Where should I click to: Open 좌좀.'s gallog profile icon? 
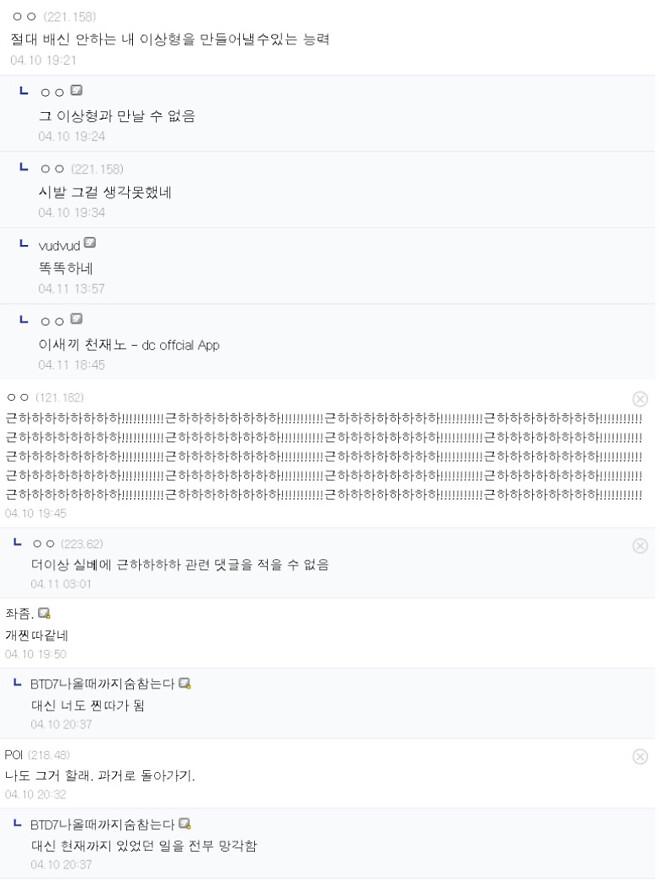click(x=43, y=614)
